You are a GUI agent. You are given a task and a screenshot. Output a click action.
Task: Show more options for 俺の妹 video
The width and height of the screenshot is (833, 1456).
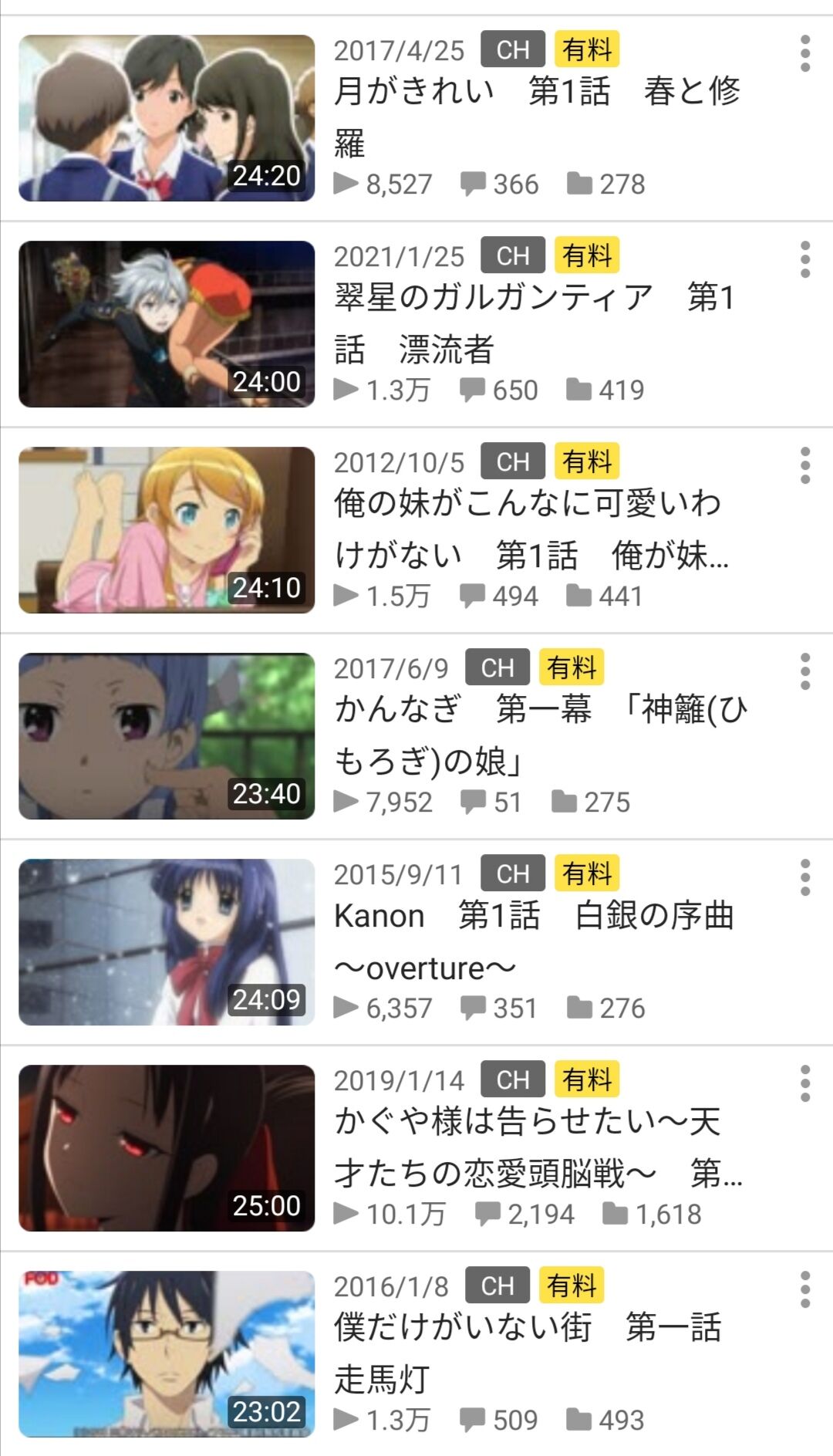pos(805,465)
